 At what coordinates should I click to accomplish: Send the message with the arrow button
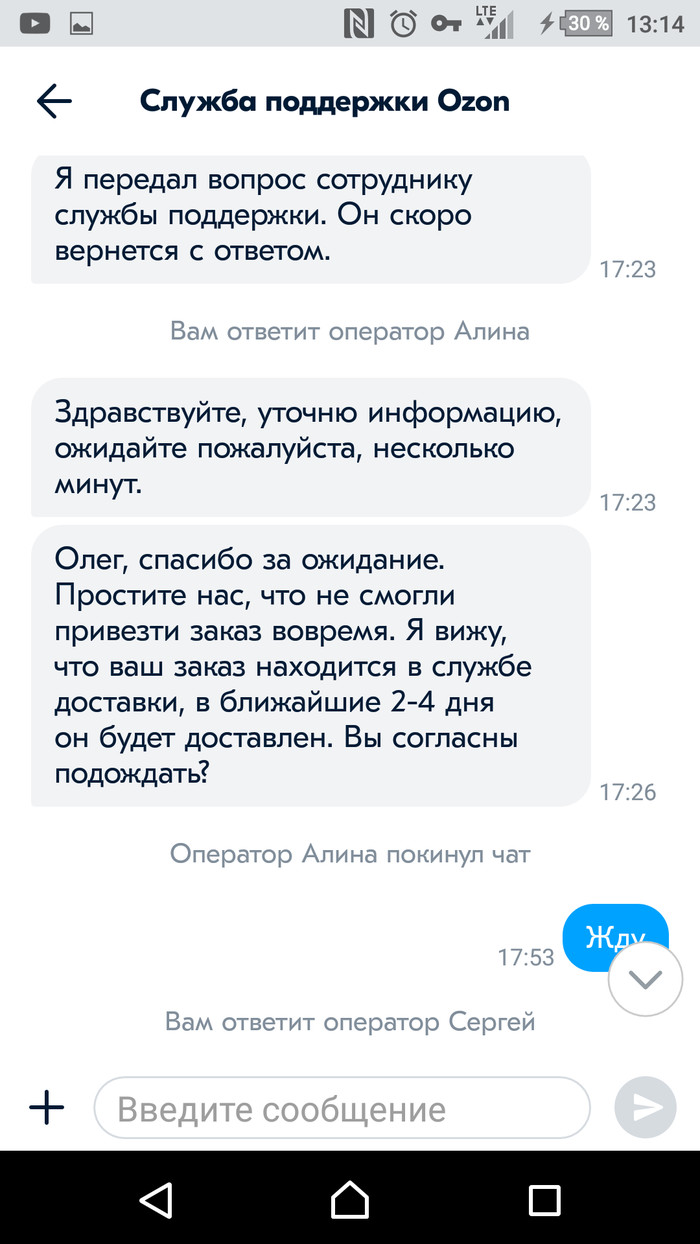tap(645, 1107)
